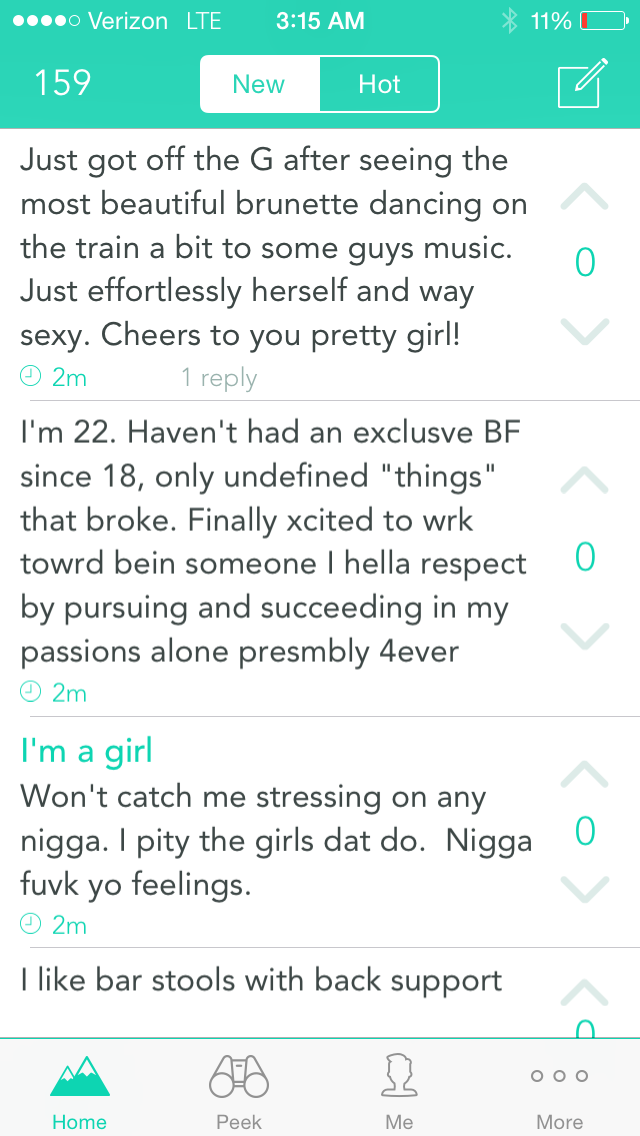
Task: Downvote the brunette dancing on train post
Action: (x=584, y=329)
